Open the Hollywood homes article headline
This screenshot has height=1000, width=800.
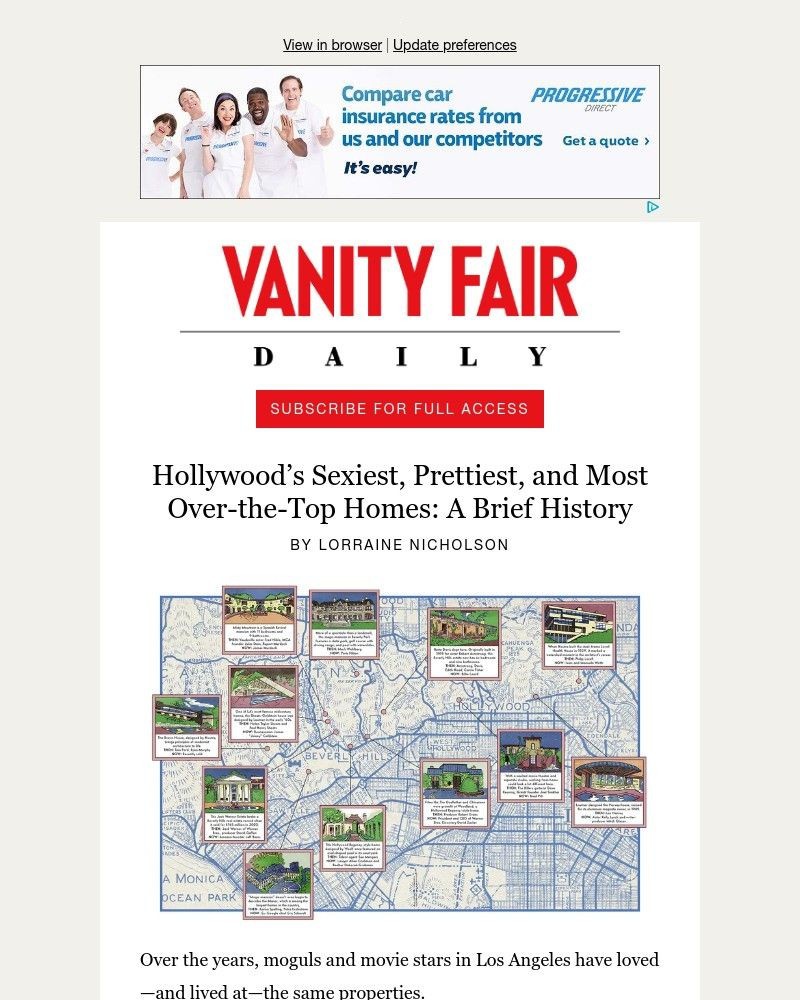[400, 492]
